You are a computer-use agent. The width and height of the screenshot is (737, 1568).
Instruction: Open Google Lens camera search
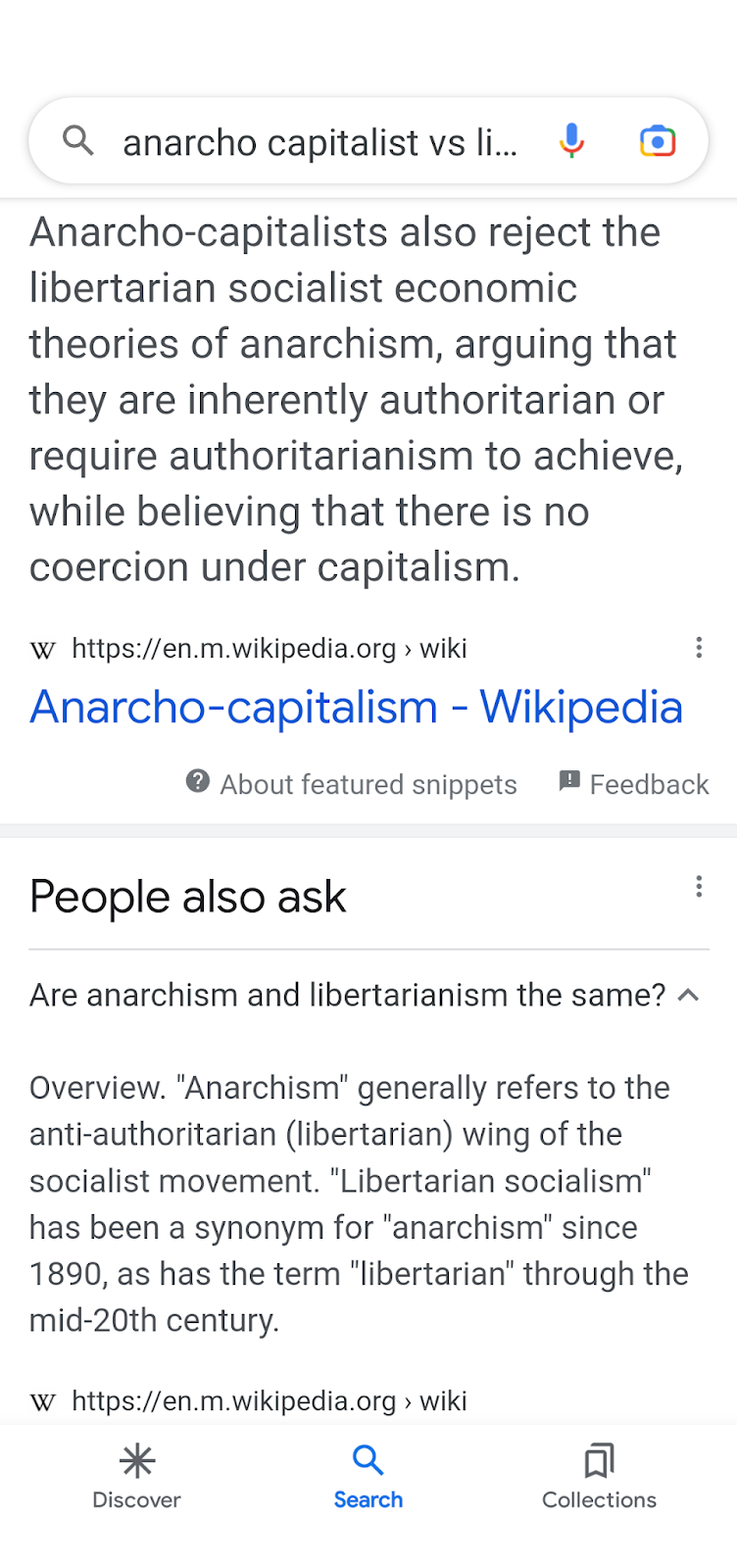click(658, 142)
